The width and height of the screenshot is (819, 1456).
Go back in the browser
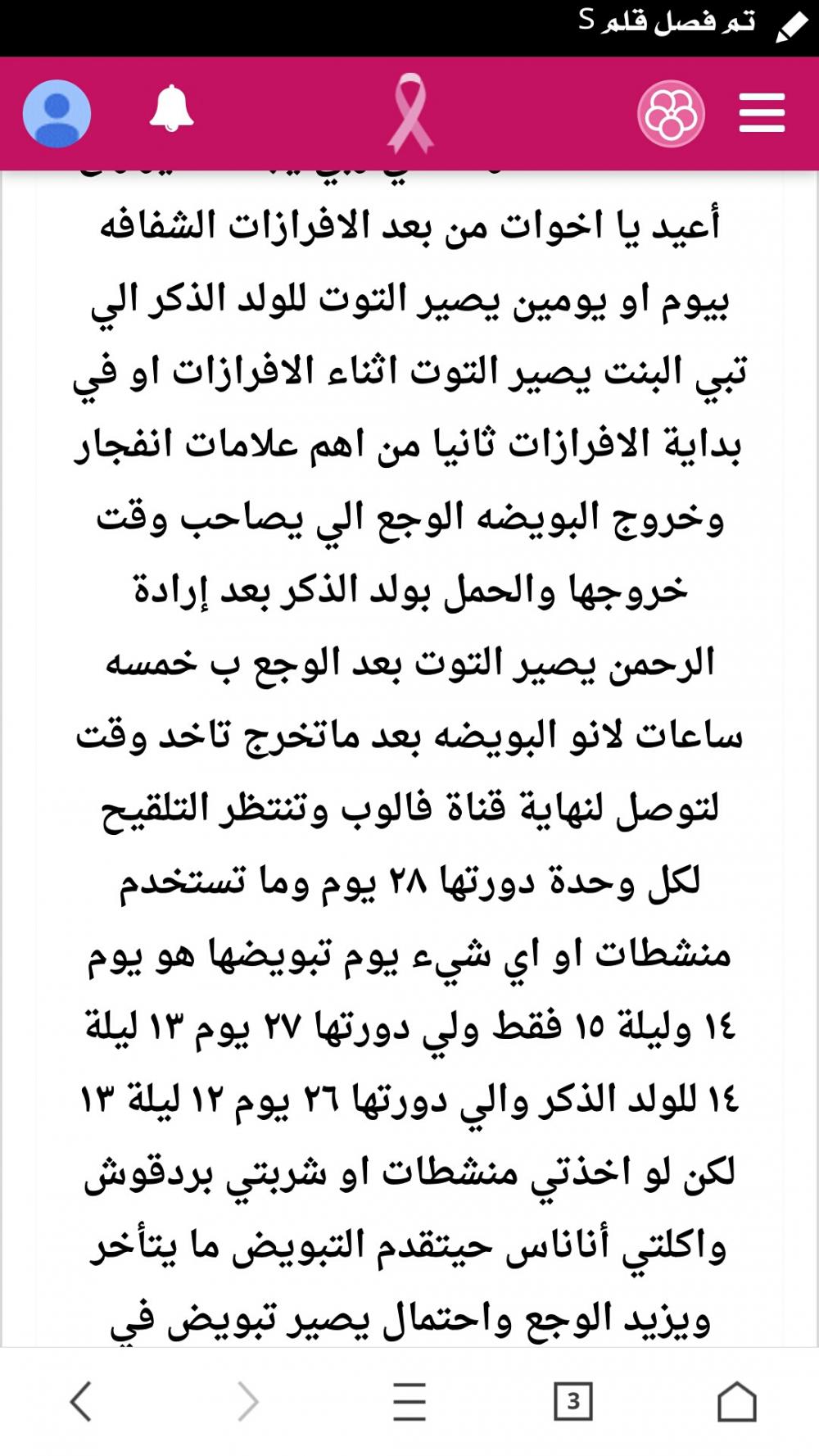pyautogui.click(x=81, y=1401)
